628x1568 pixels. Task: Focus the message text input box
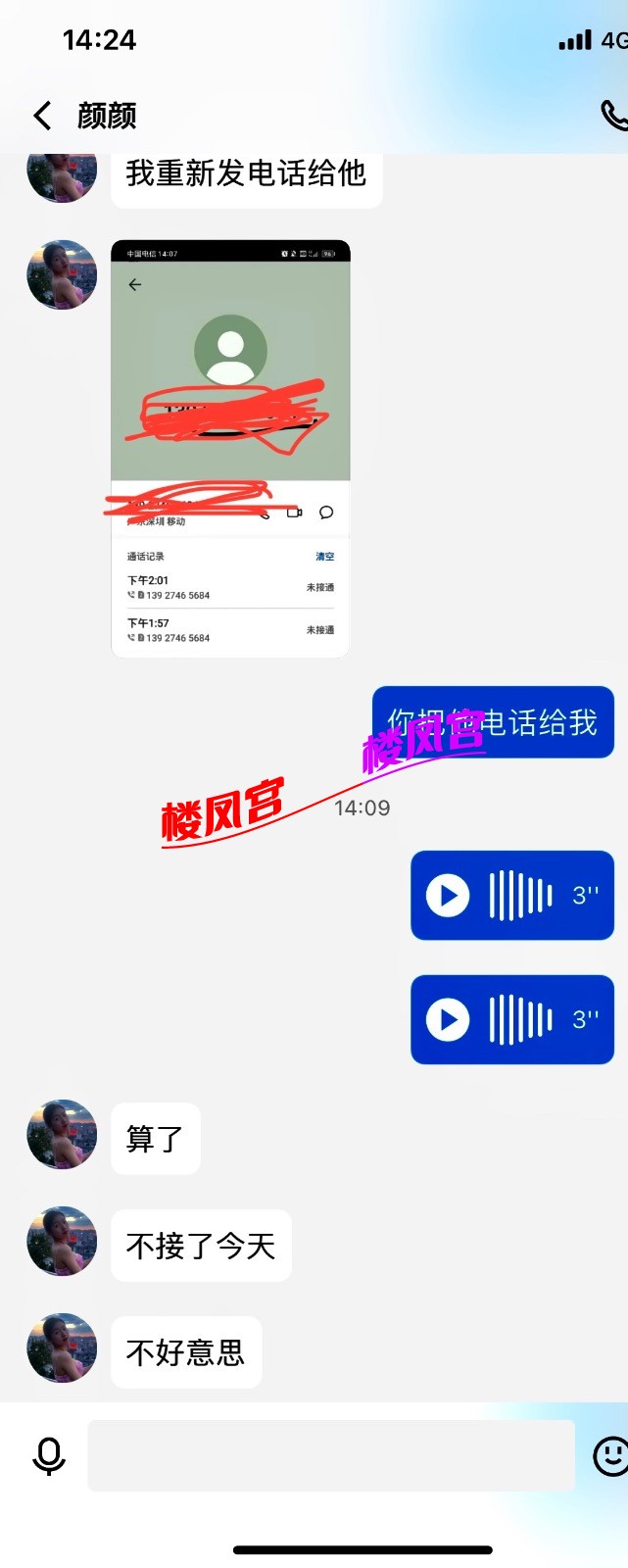[x=331, y=1455]
